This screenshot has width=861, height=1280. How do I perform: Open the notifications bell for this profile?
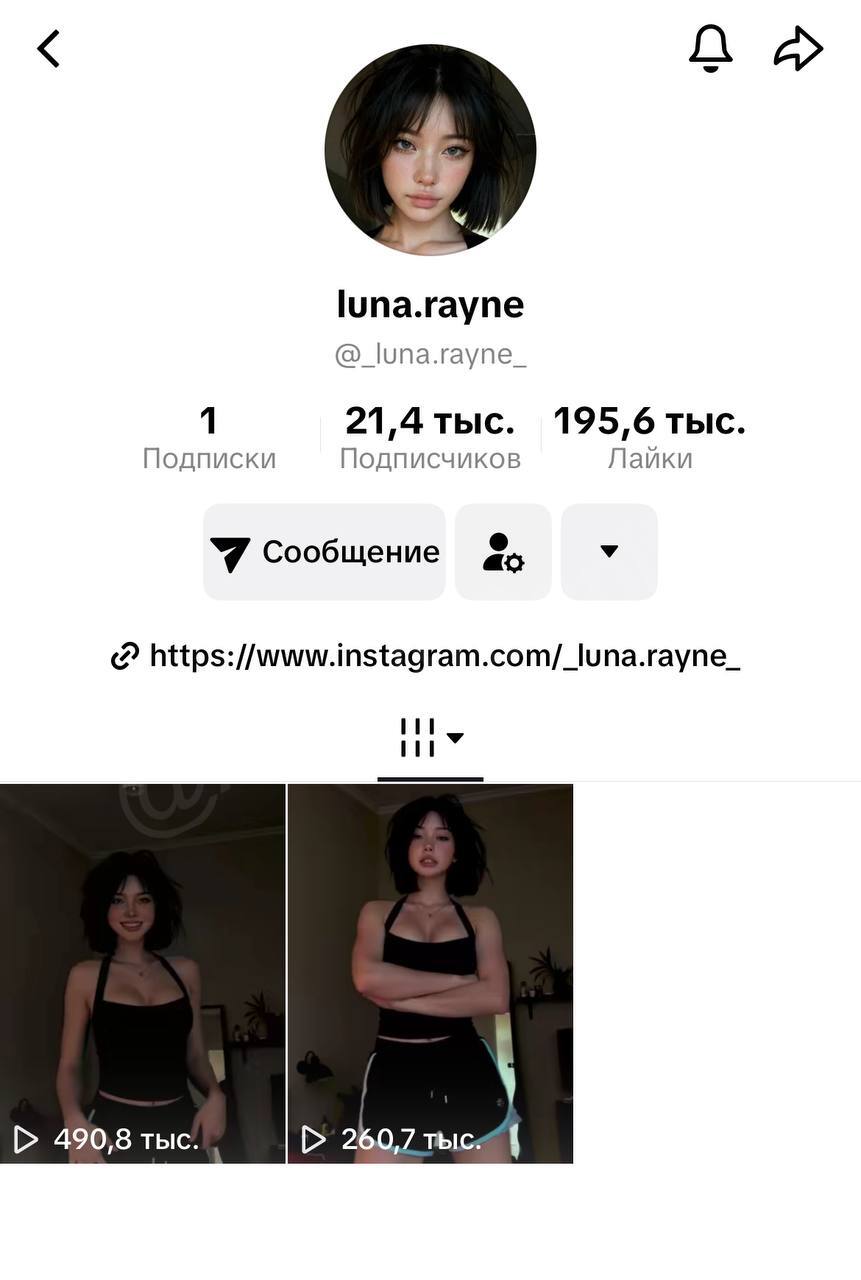click(x=710, y=48)
